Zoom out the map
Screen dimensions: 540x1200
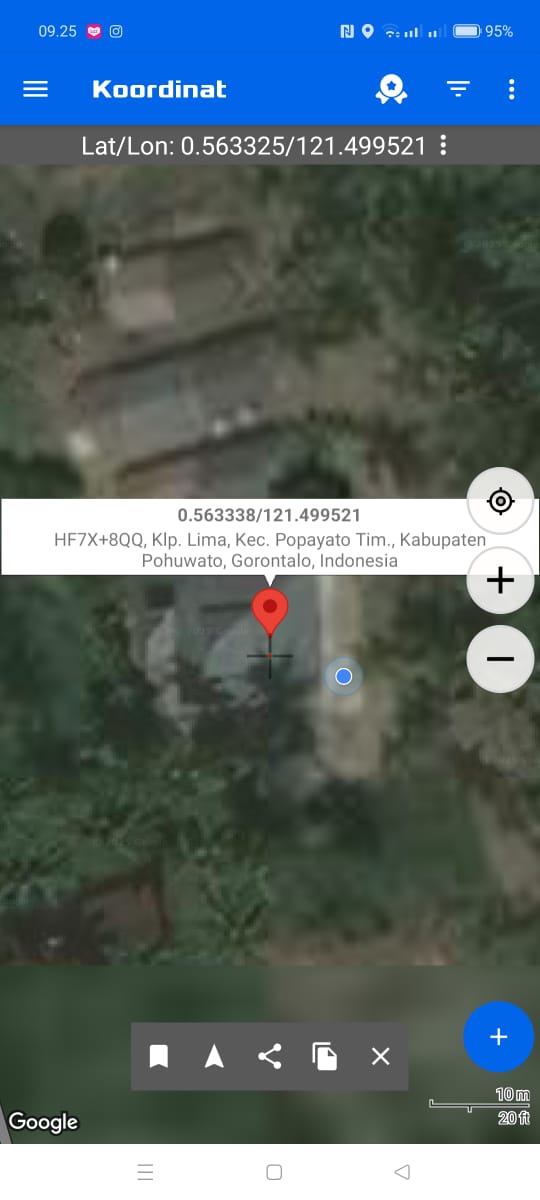click(500, 659)
